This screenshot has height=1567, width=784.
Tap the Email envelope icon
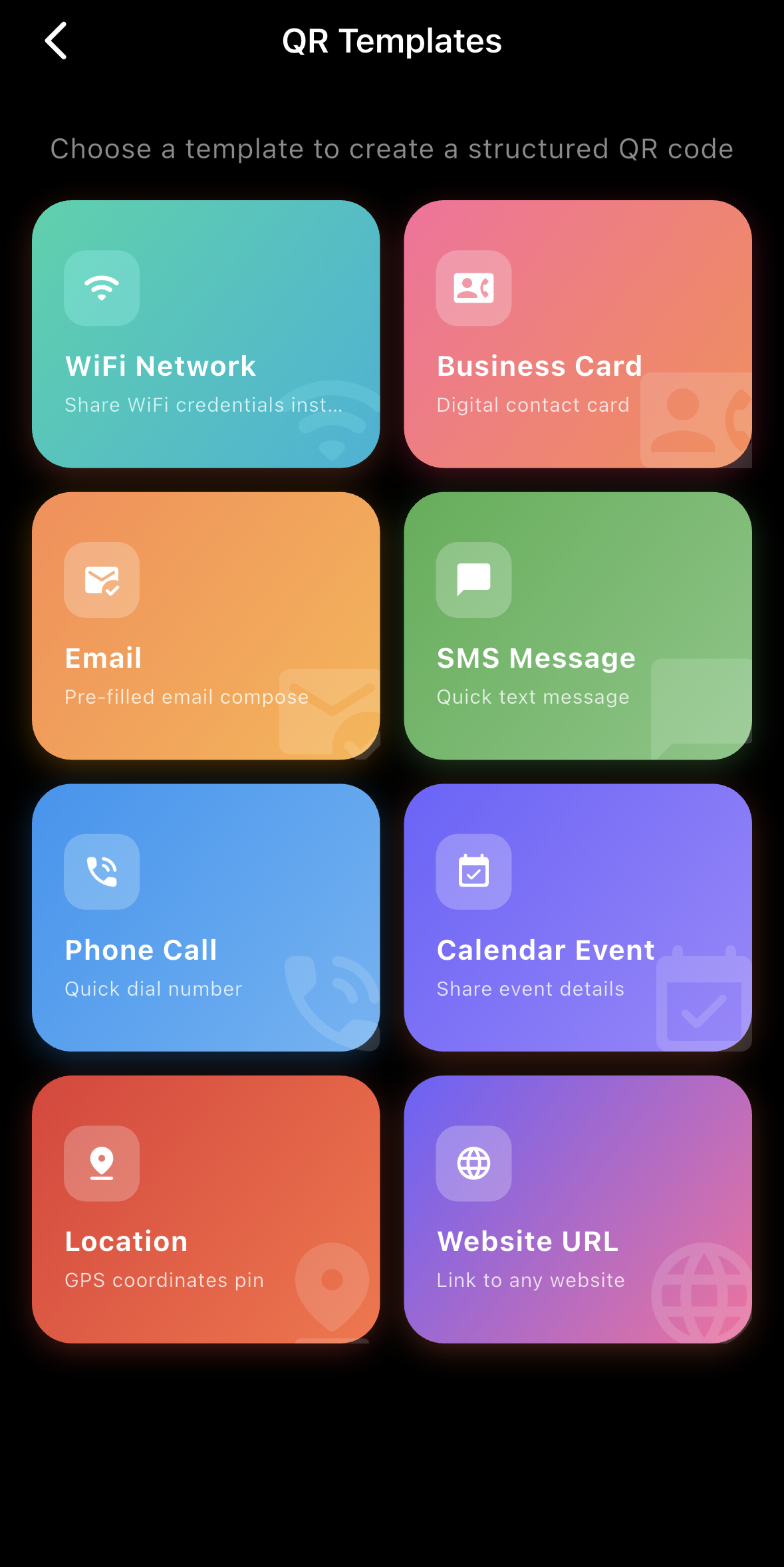(x=101, y=579)
